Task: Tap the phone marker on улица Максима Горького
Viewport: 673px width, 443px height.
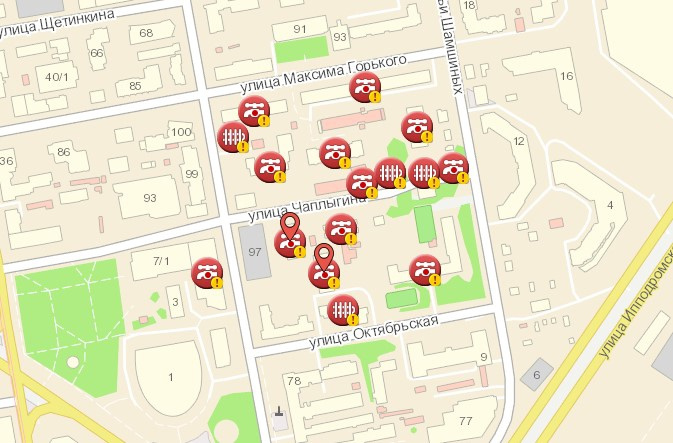Action: click(364, 88)
